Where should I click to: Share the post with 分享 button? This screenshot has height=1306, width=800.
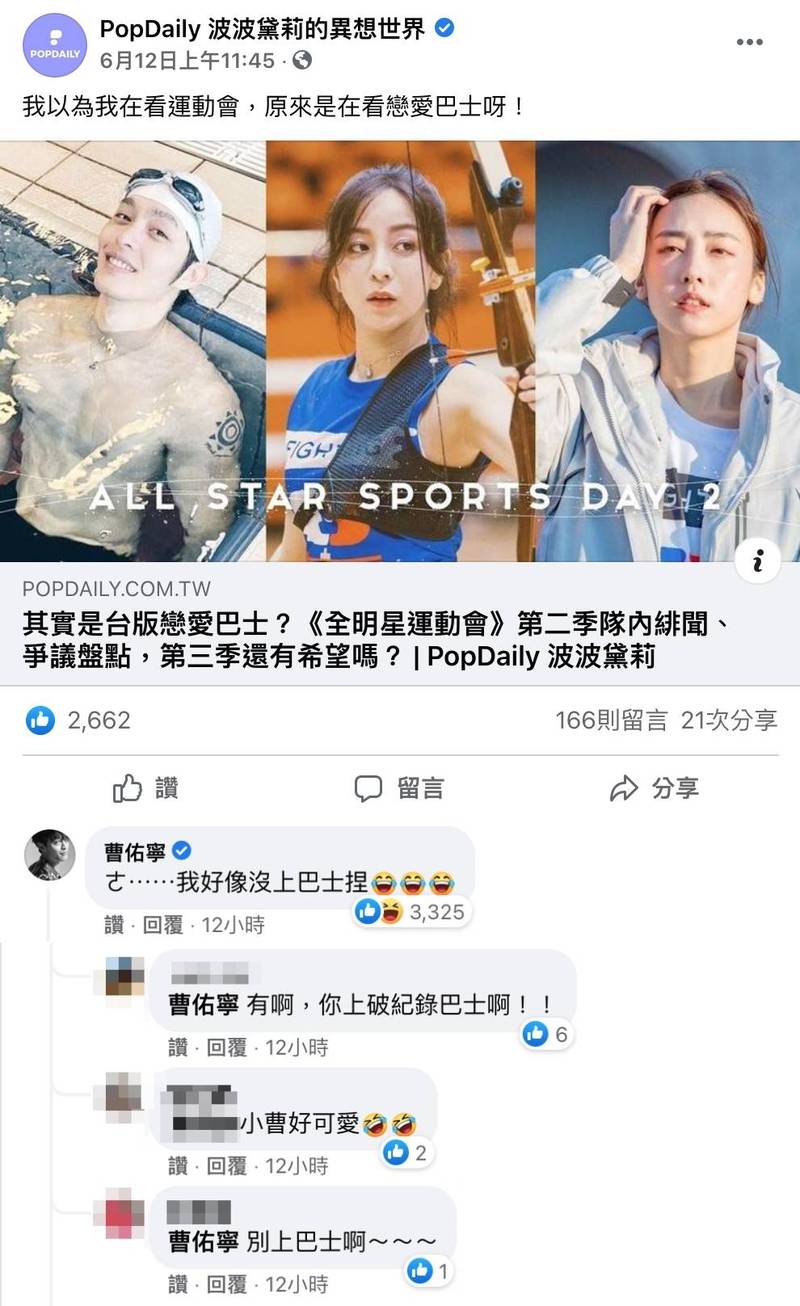point(655,789)
